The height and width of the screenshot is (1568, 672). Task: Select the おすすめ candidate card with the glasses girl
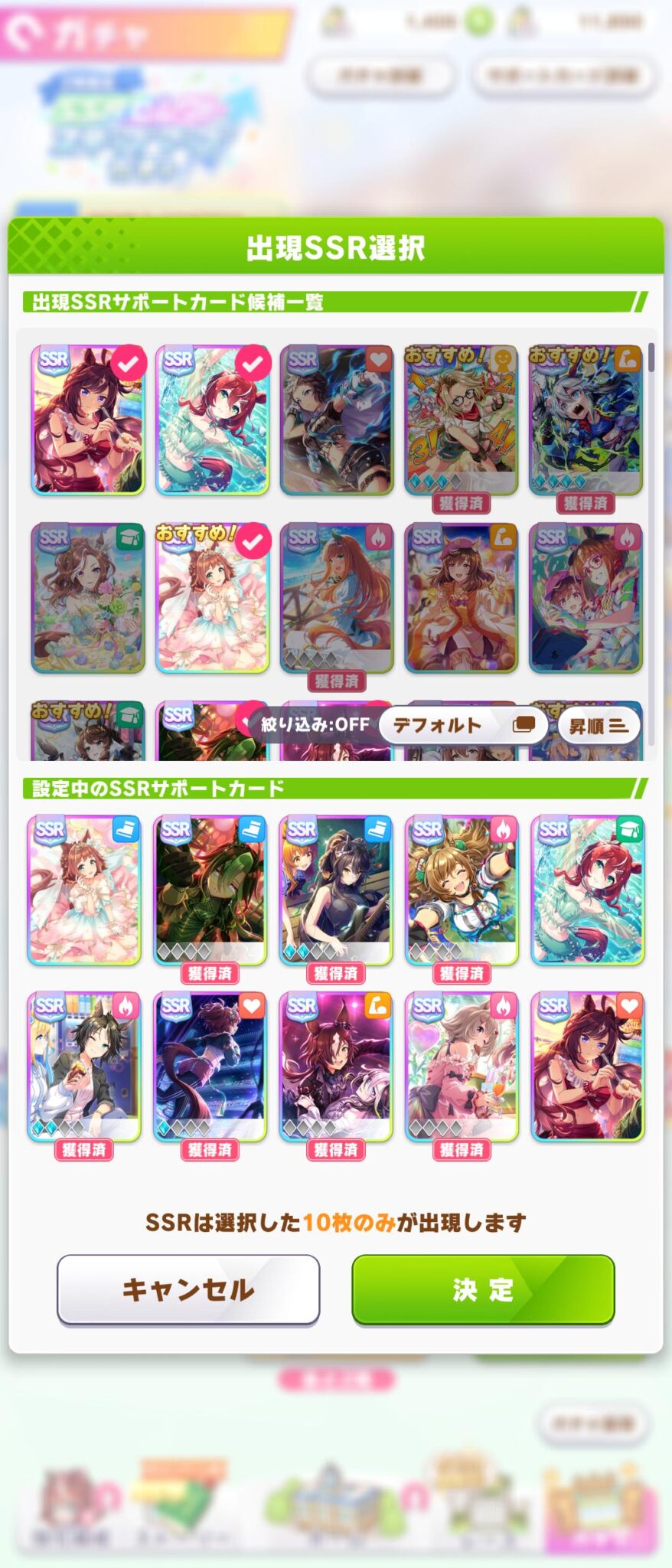461,420
